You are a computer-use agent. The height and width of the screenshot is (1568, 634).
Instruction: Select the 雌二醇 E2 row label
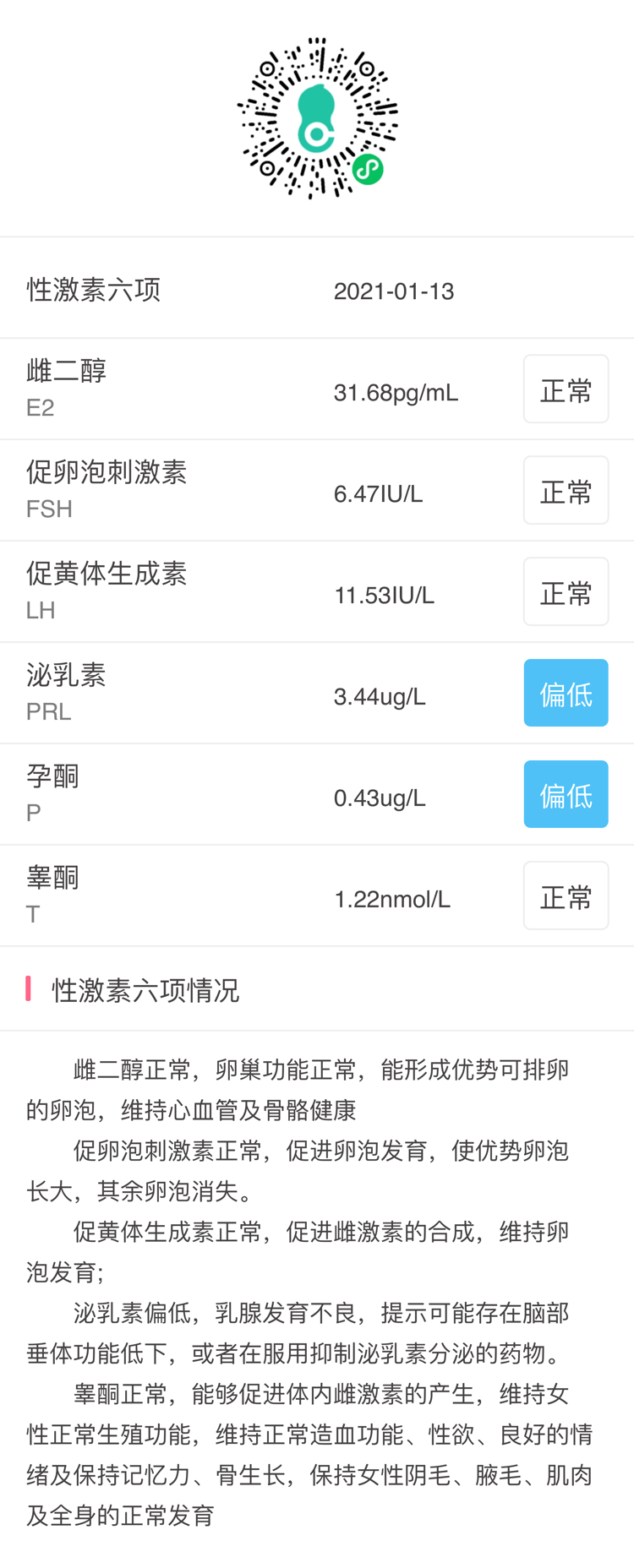(x=65, y=370)
